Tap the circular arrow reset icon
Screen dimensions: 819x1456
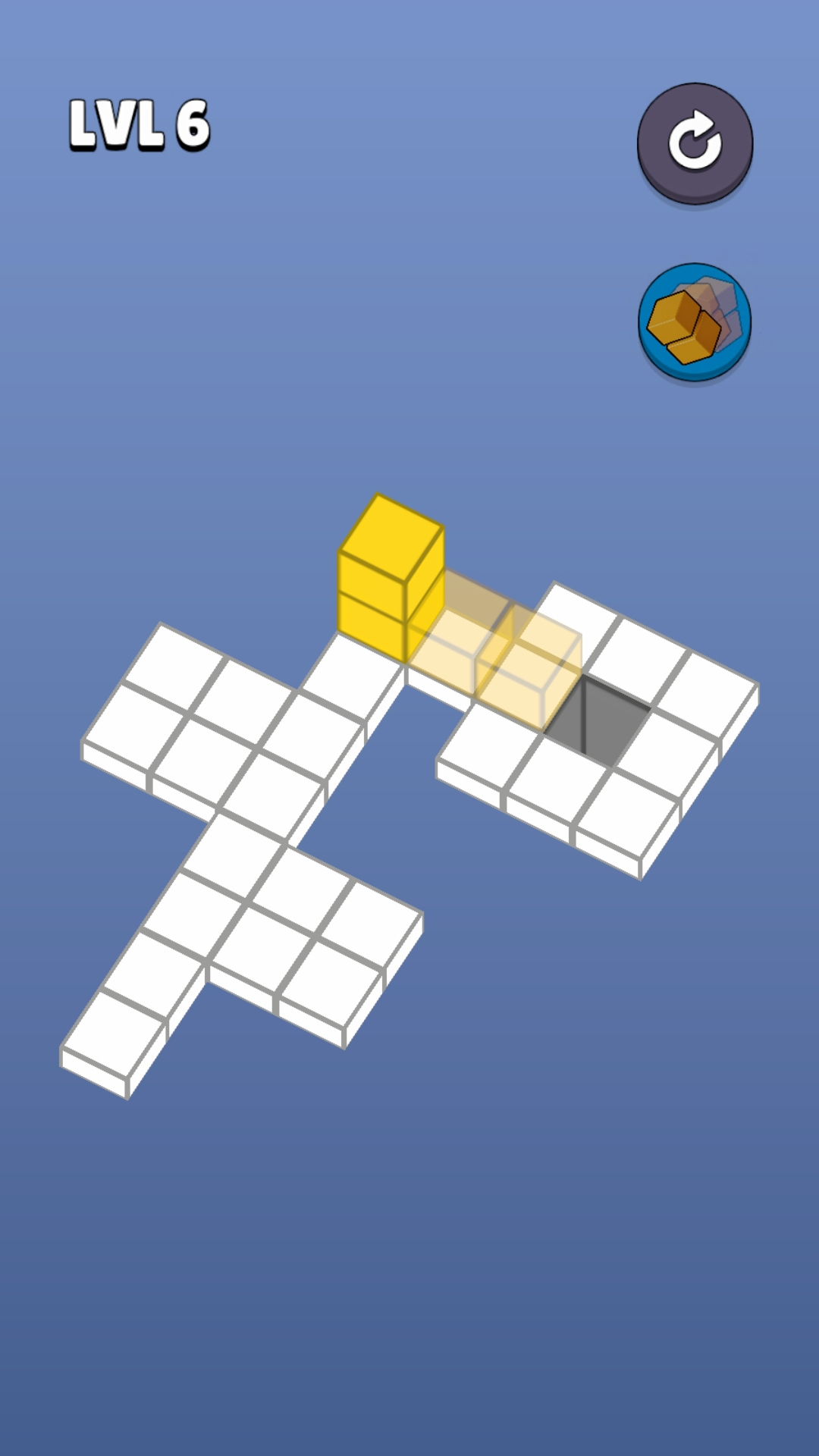(x=695, y=141)
